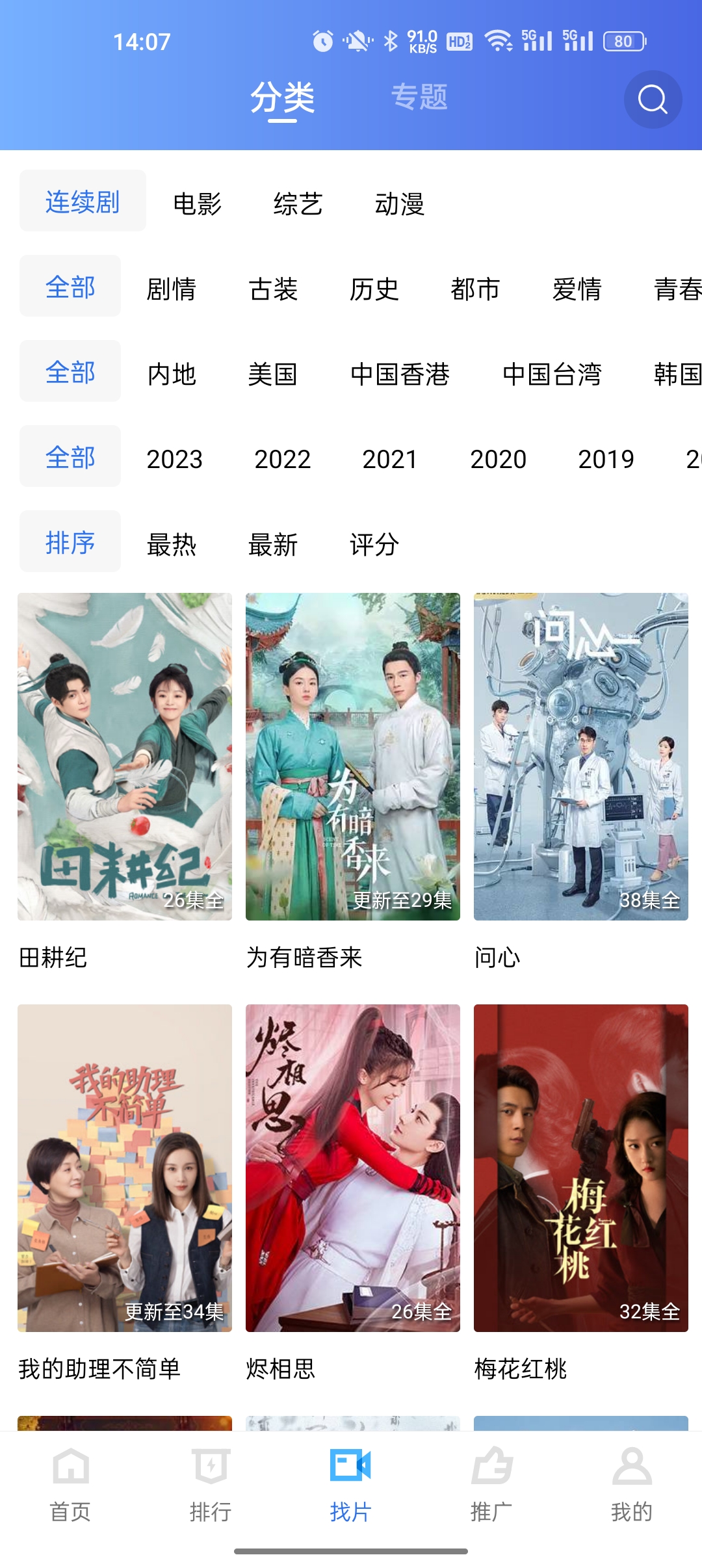The image size is (702, 1568).
Task: Select the 电影 category
Action: point(198,203)
